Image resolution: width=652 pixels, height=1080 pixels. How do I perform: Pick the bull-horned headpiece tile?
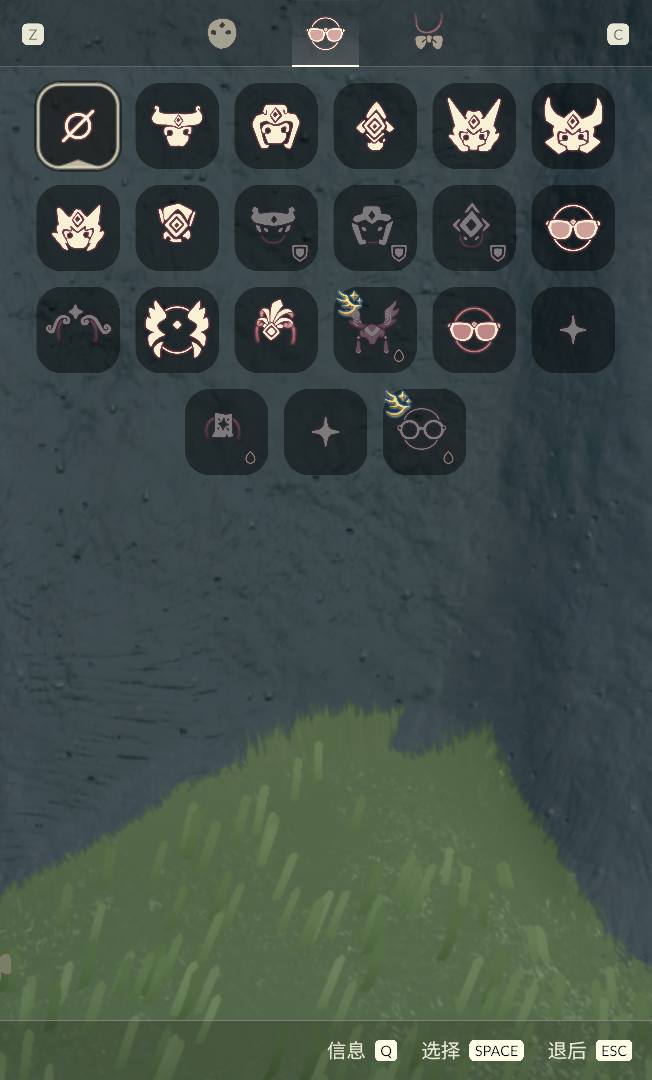pyautogui.click(x=177, y=126)
